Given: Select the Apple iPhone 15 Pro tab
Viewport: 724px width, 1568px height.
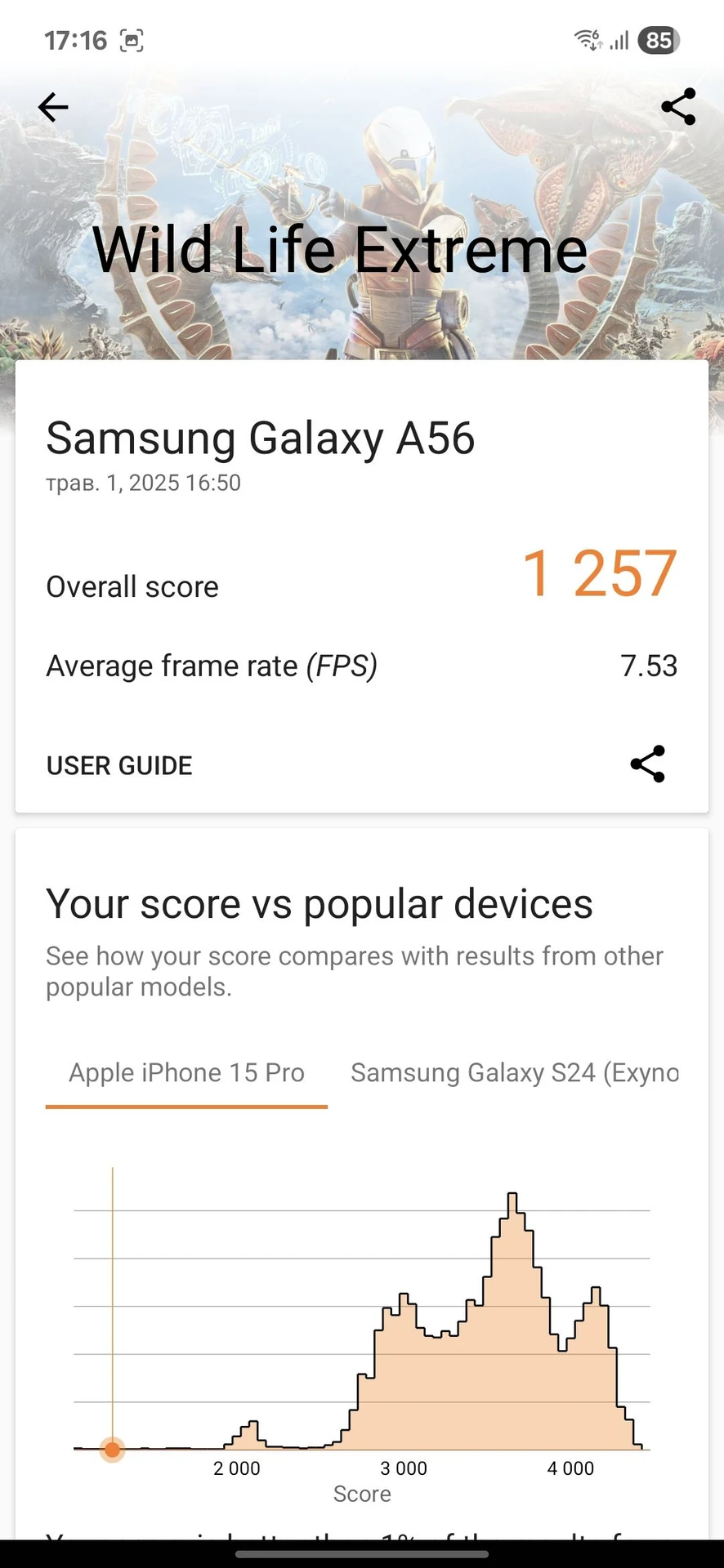Looking at the screenshot, I should point(186,1072).
